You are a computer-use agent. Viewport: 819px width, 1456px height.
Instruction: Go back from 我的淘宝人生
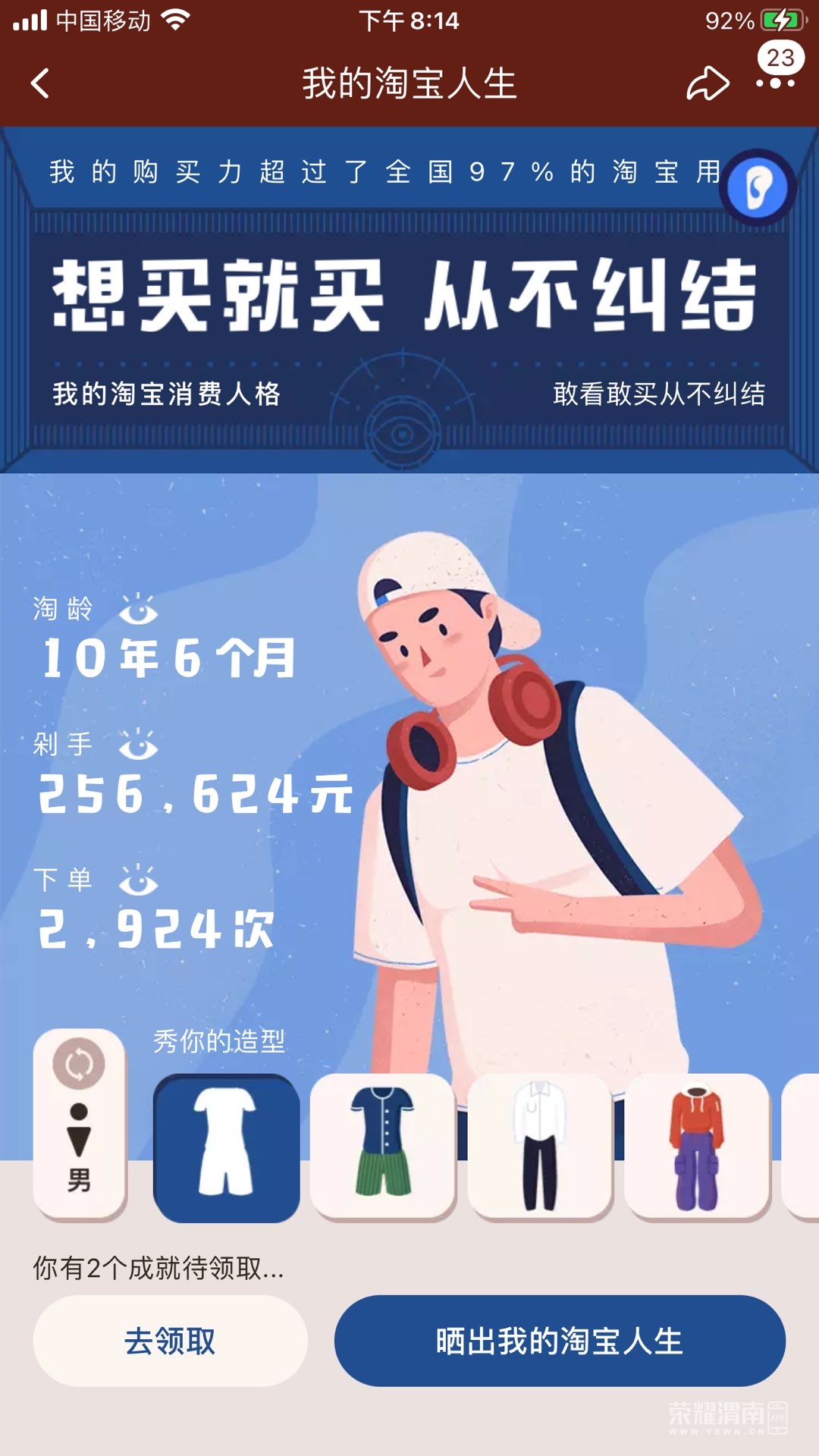point(41,83)
